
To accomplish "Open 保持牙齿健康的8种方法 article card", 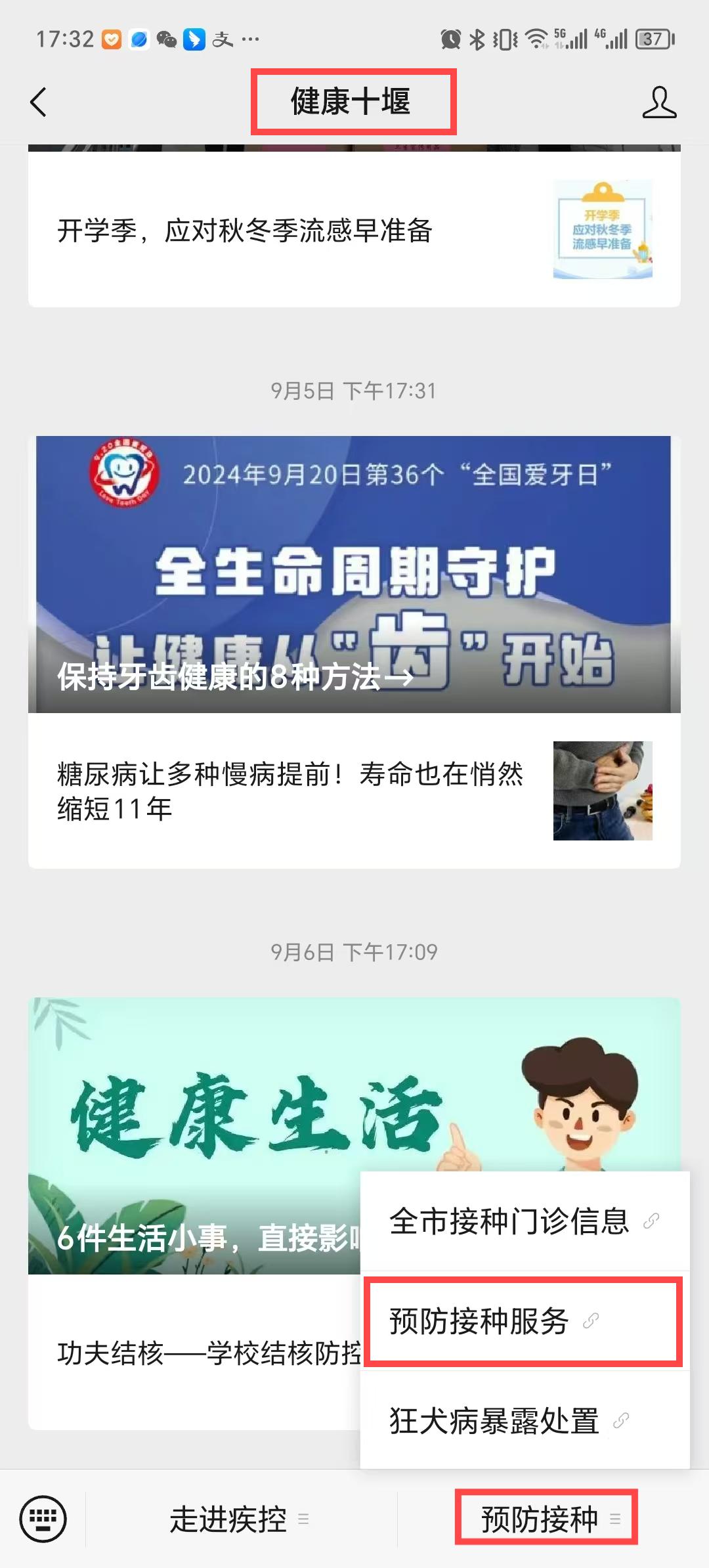I will pos(353,574).
